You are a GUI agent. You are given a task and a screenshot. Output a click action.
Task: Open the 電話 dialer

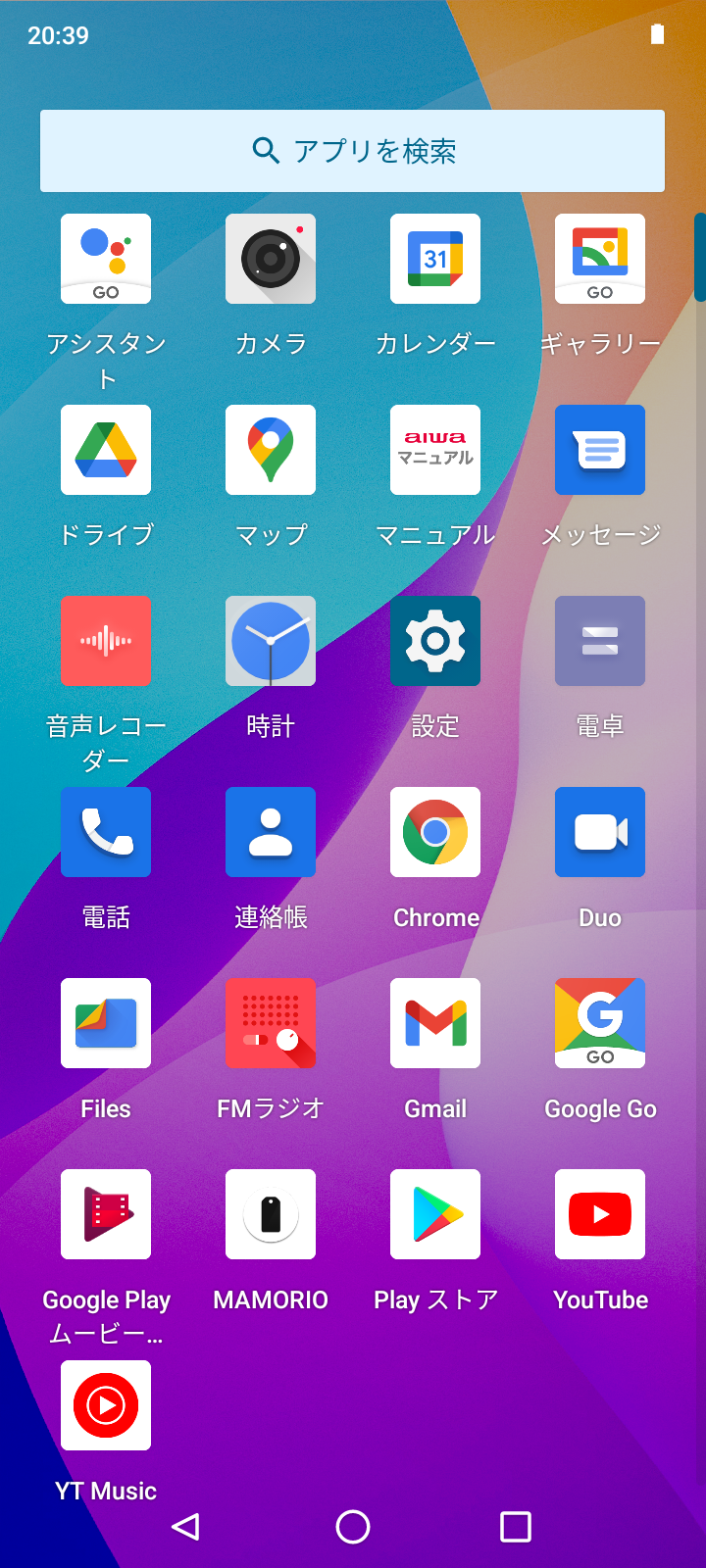click(x=106, y=832)
